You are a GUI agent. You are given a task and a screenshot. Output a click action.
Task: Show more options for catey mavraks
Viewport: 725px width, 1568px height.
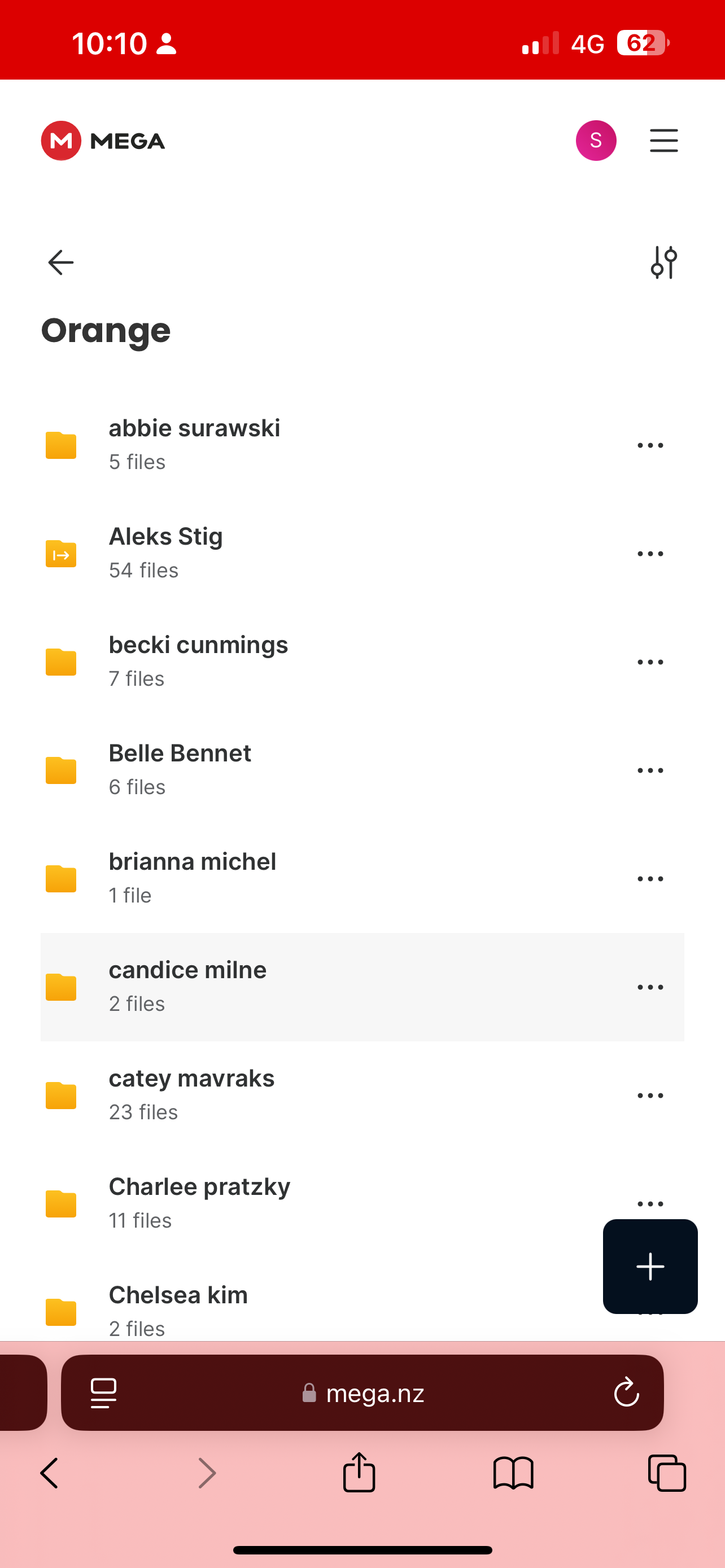(x=649, y=1096)
